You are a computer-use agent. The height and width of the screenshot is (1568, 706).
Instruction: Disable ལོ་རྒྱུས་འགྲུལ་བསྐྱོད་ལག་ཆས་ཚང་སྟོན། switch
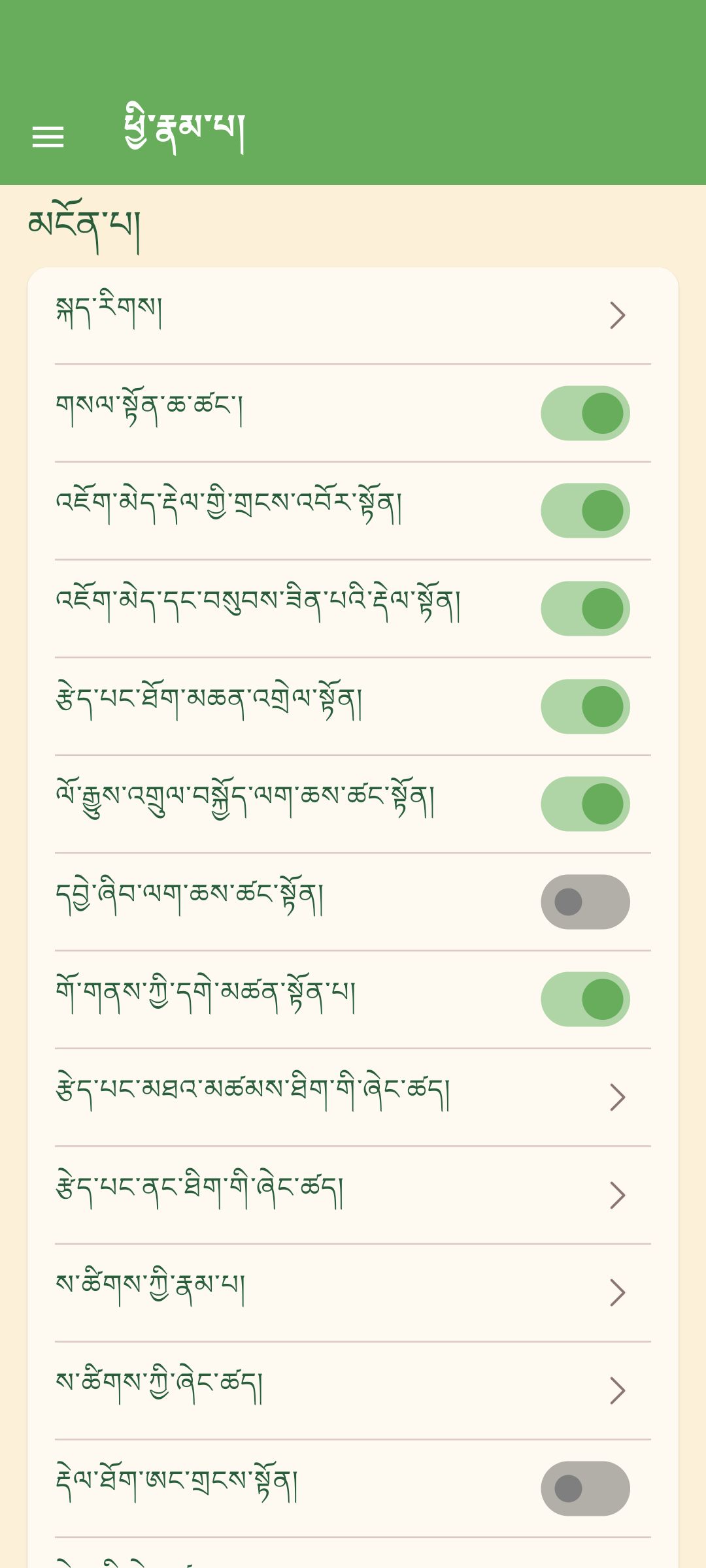point(584,804)
